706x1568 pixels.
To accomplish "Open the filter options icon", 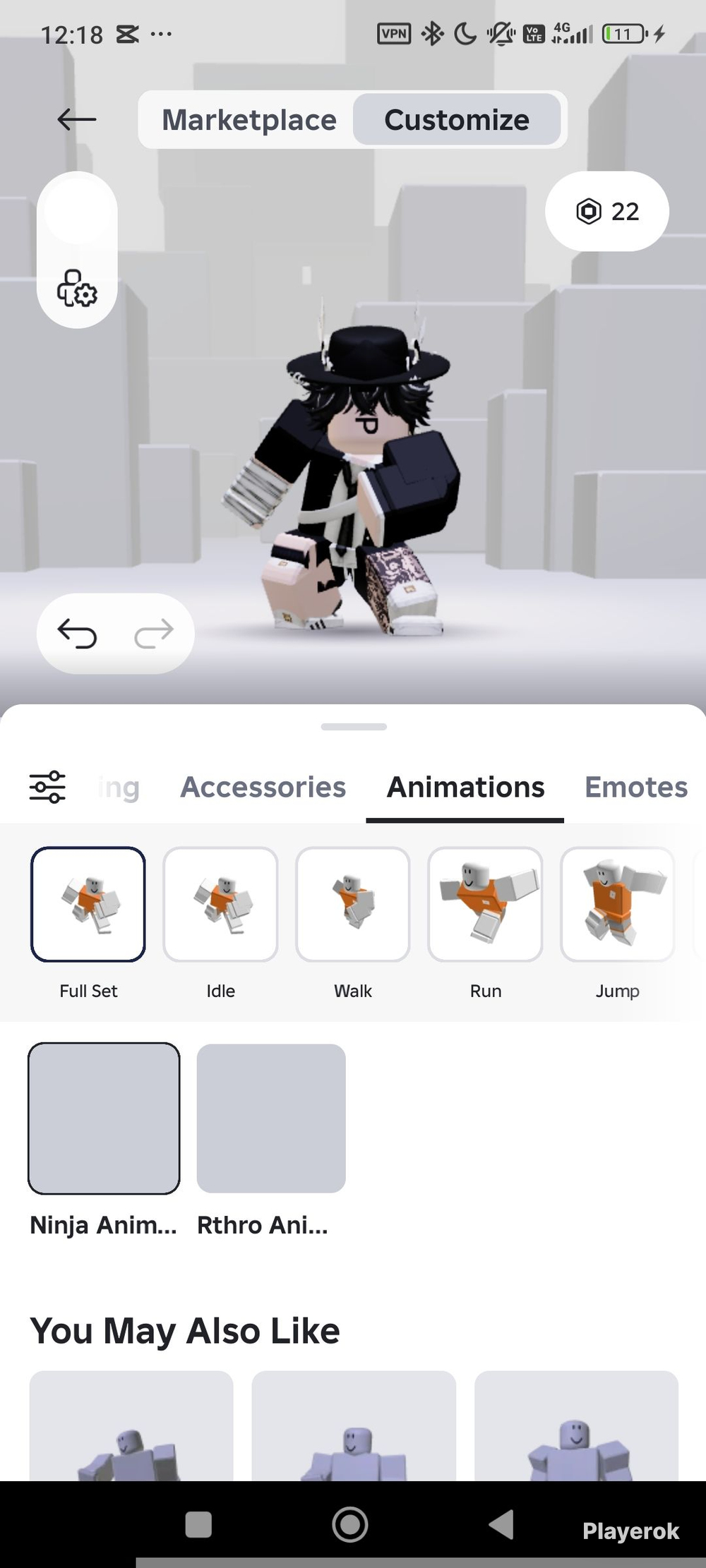I will tap(47, 787).
